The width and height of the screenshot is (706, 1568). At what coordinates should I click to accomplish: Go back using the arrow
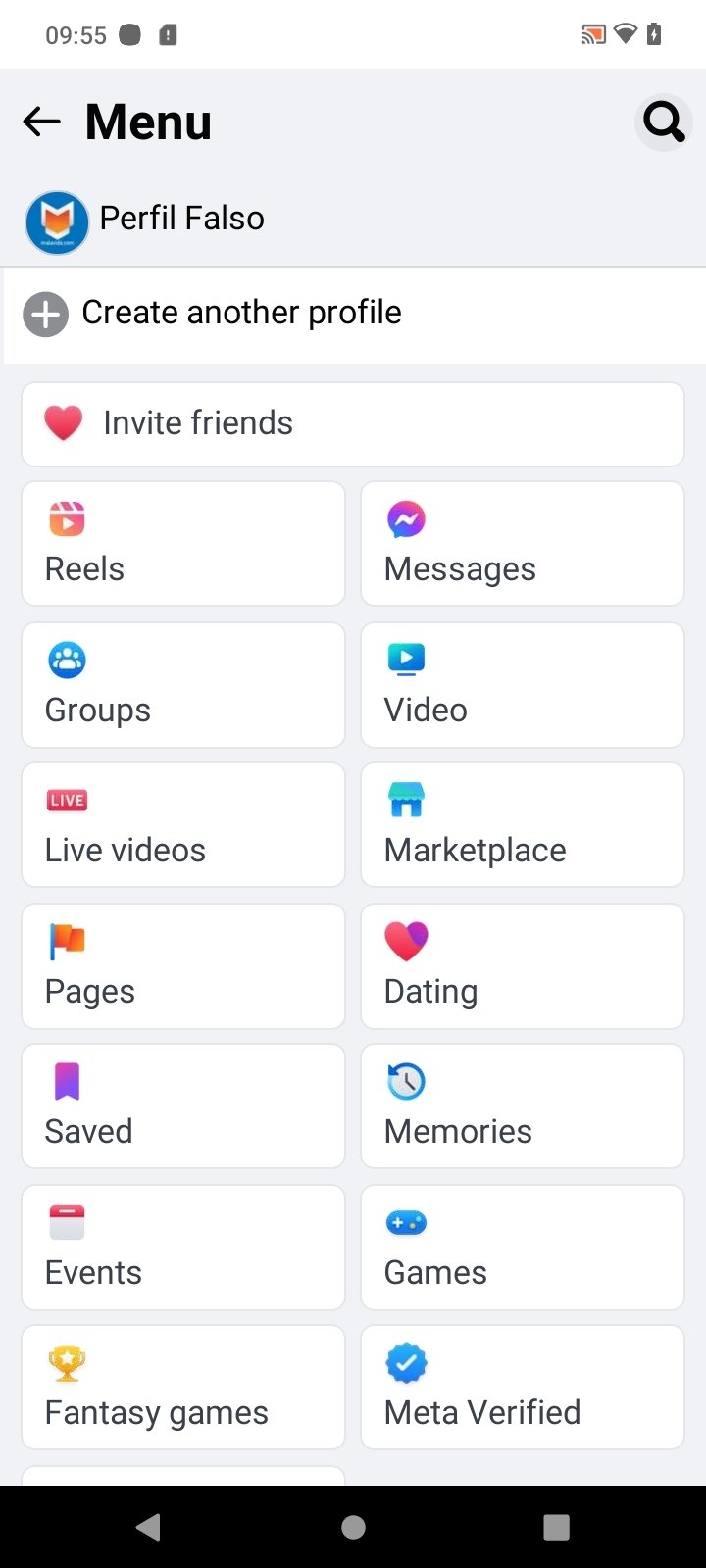(x=39, y=122)
